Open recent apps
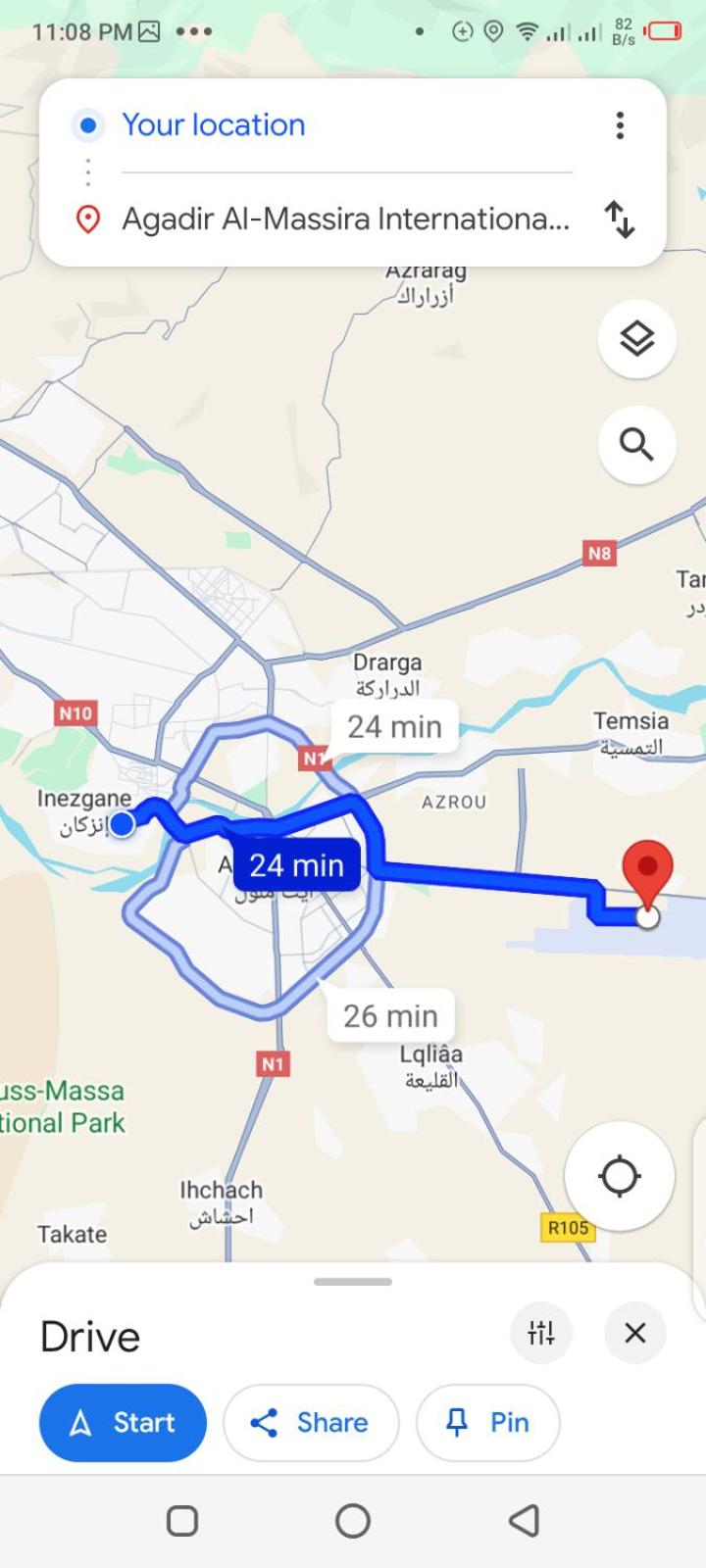This screenshot has height=1568, width=706. click(182, 1521)
